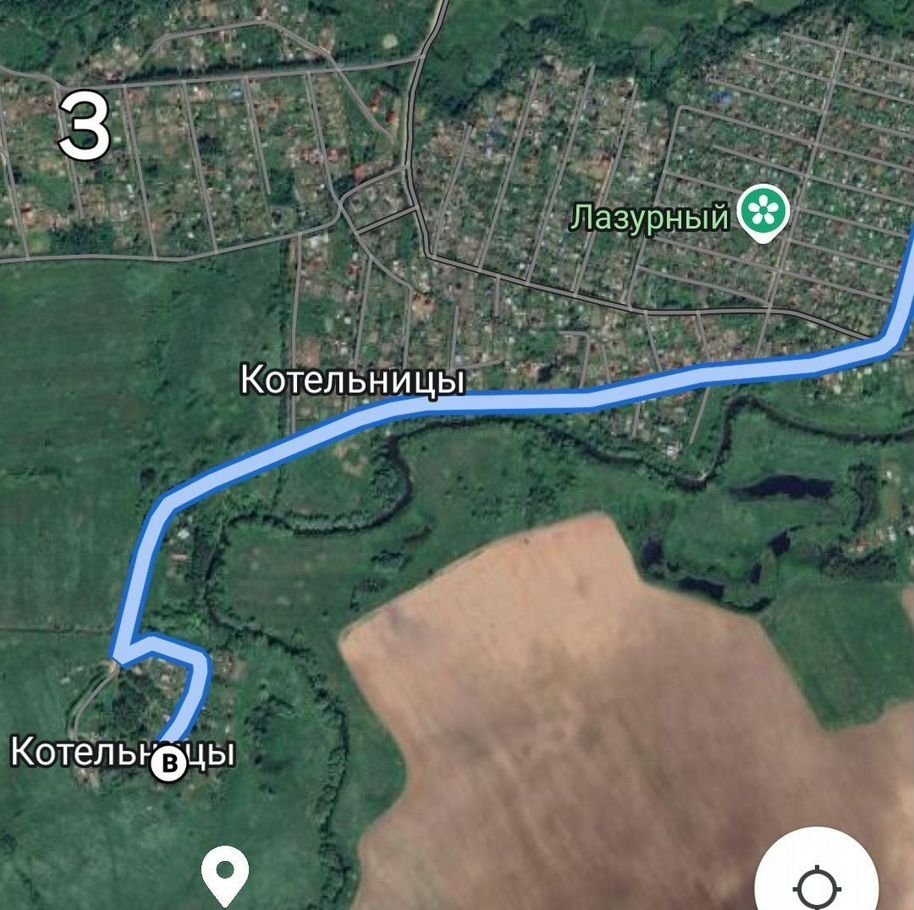Select the white destination pin
The height and width of the screenshot is (910, 914).
tap(225, 874)
